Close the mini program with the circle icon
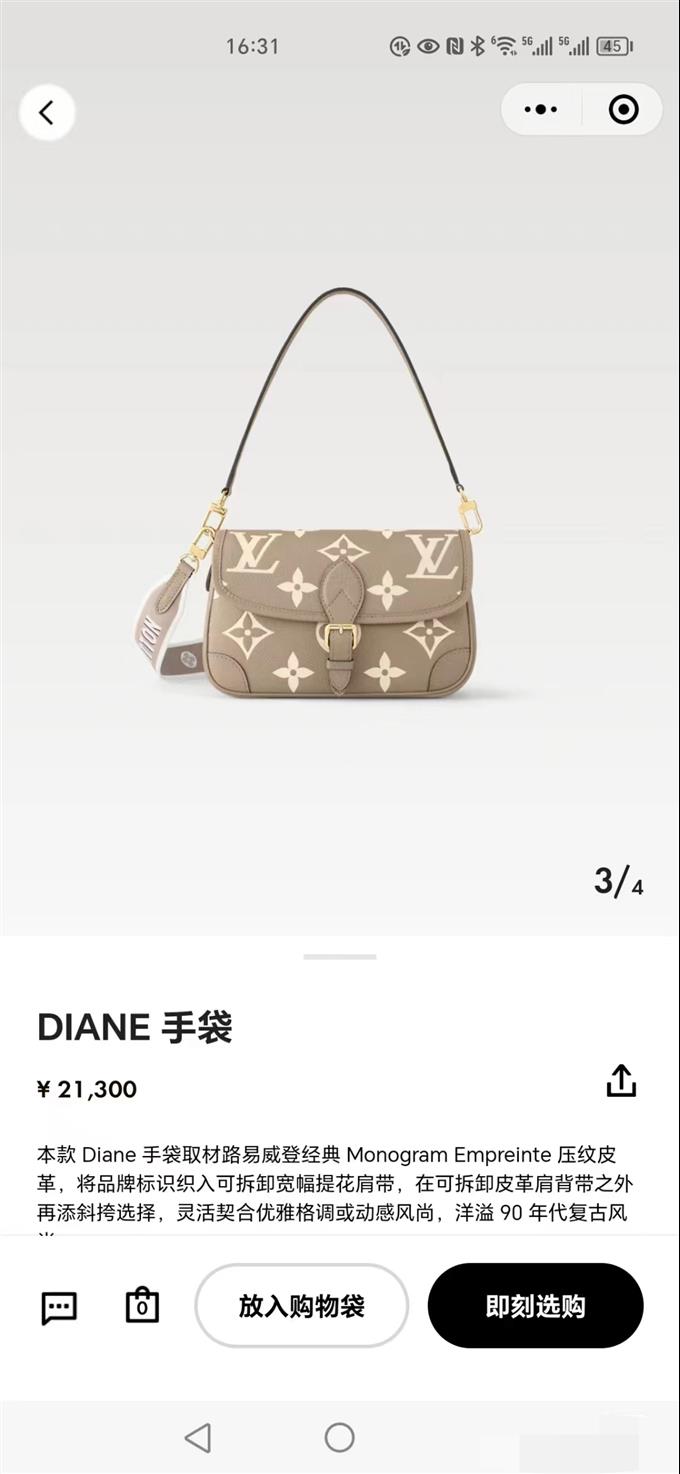 click(623, 109)
